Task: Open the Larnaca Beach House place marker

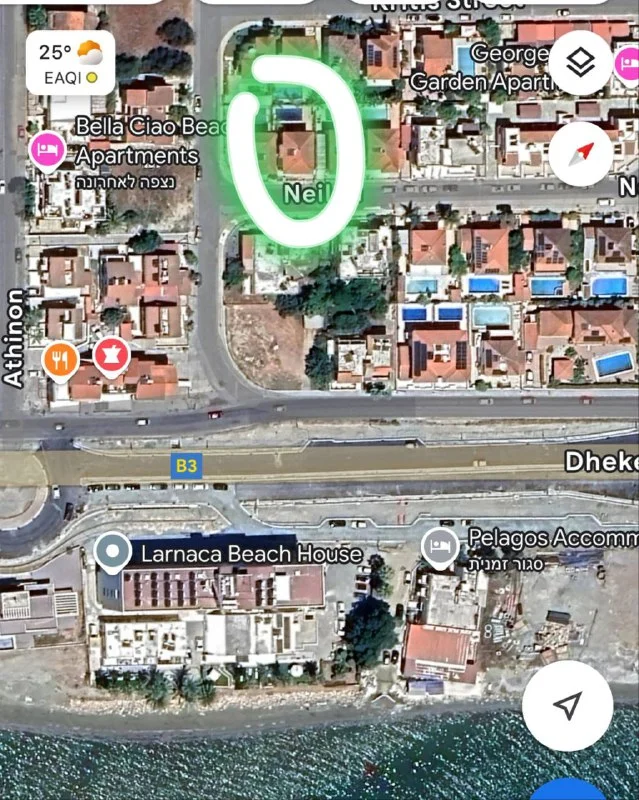Action: [112, 552]
